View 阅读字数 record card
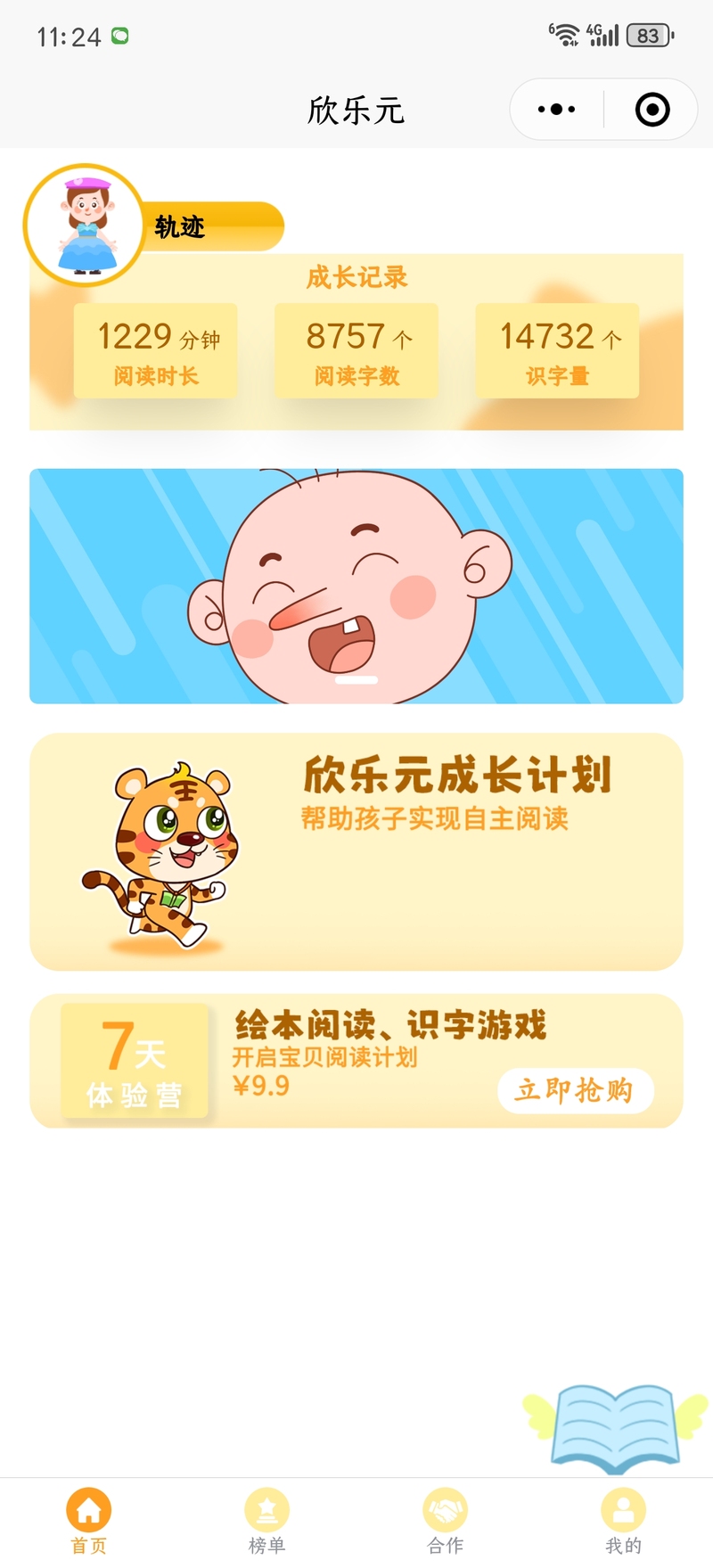 pos(356,350)
